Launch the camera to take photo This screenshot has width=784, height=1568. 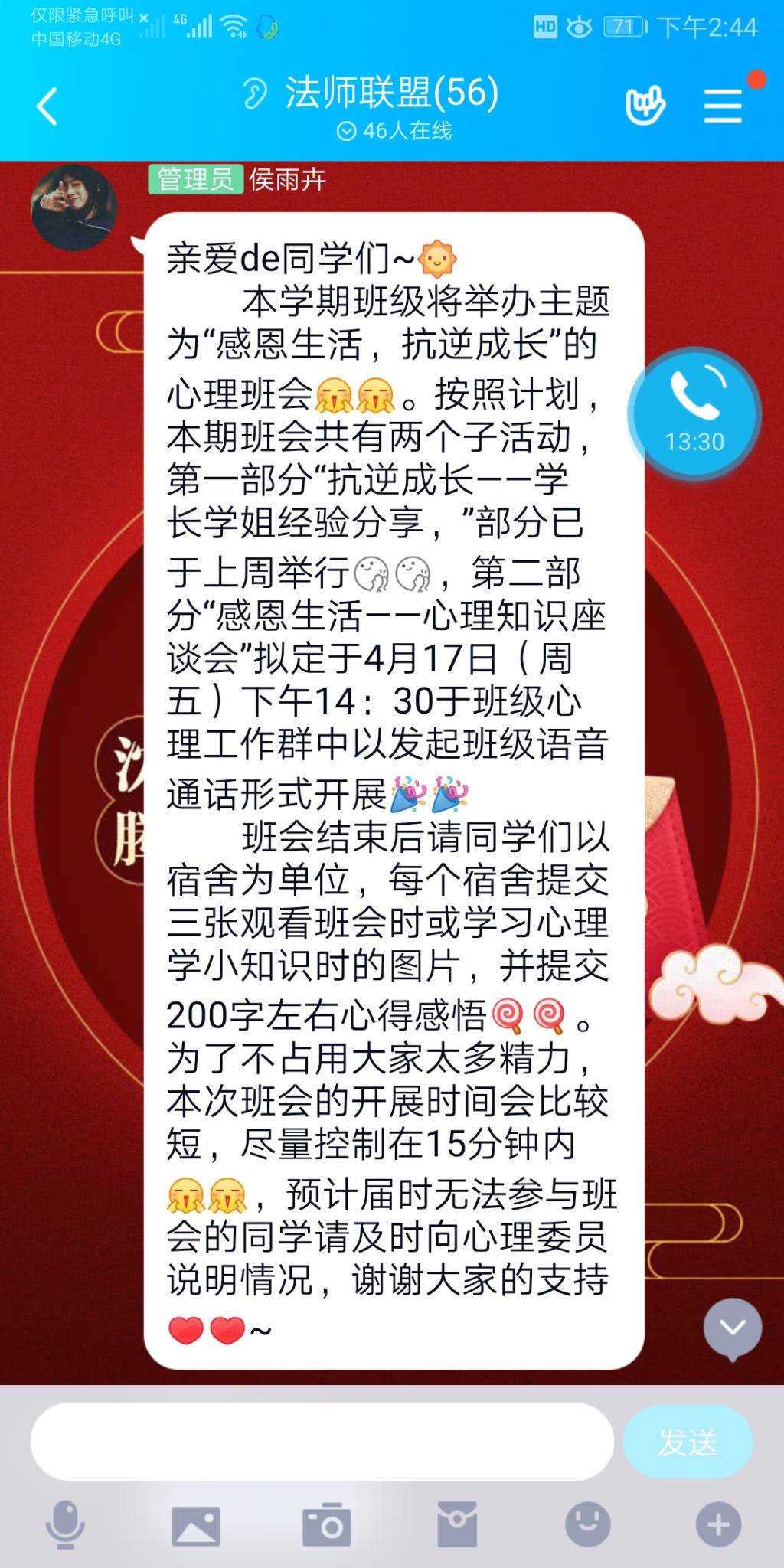coord(327,1524)
